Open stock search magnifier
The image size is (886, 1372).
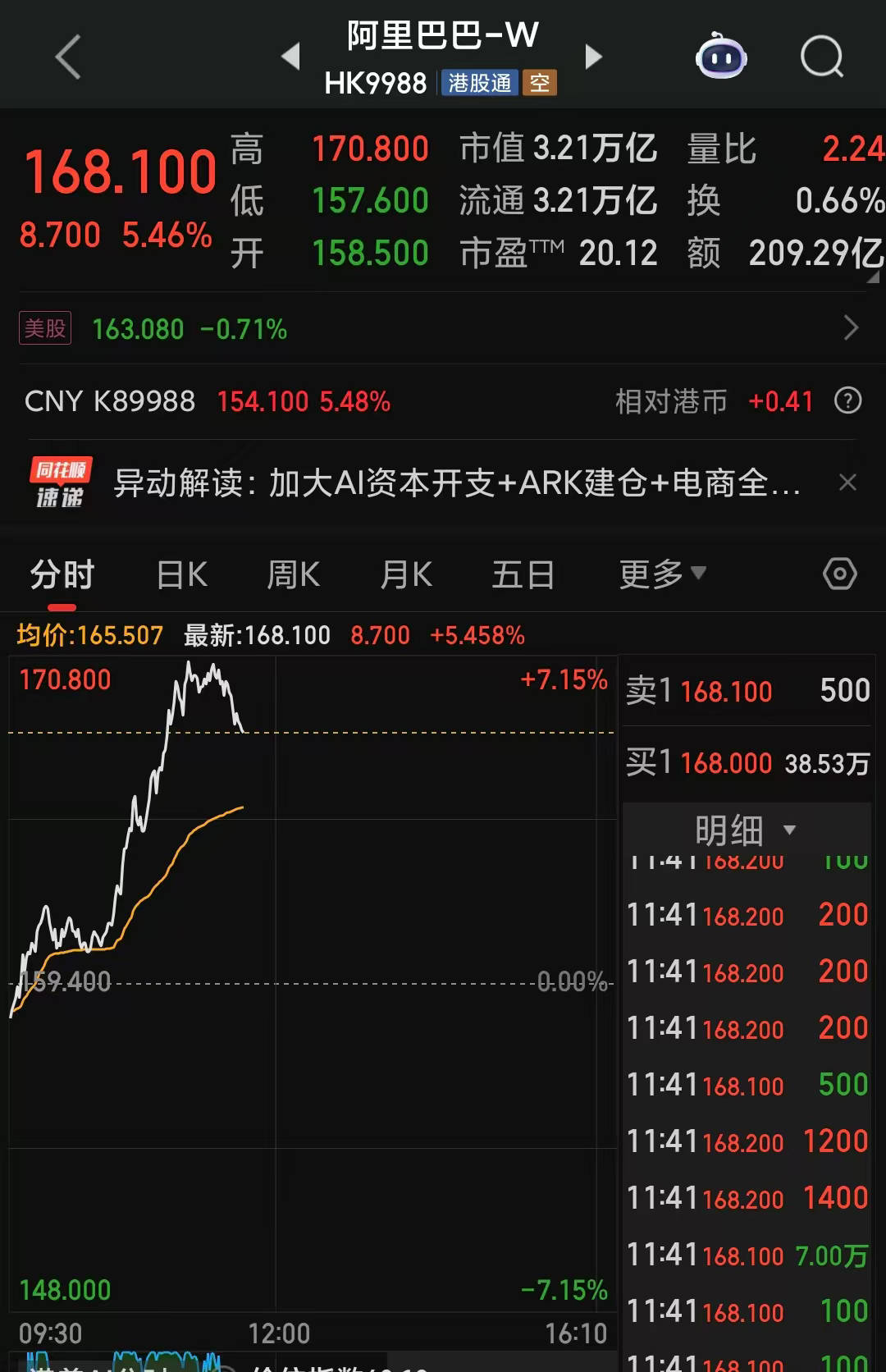(821, 57)
